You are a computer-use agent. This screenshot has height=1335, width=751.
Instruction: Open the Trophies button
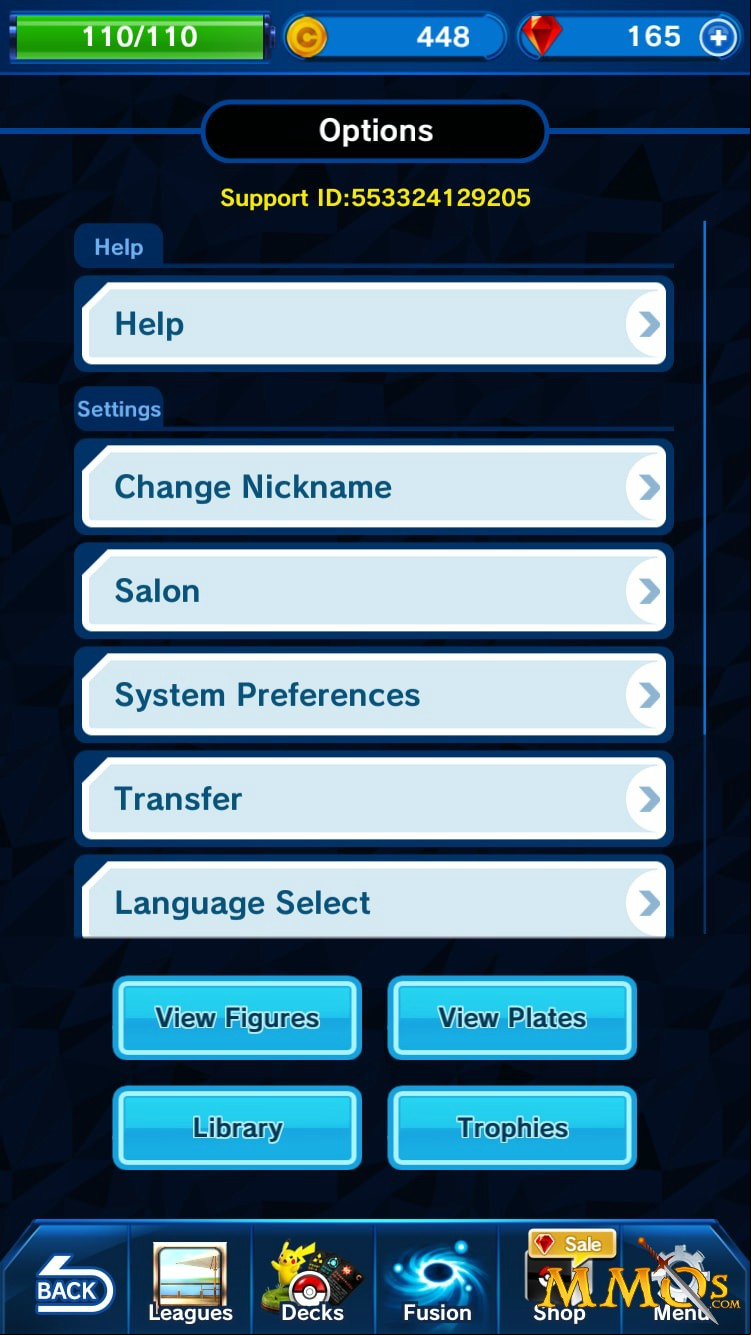coord(512,1128)
